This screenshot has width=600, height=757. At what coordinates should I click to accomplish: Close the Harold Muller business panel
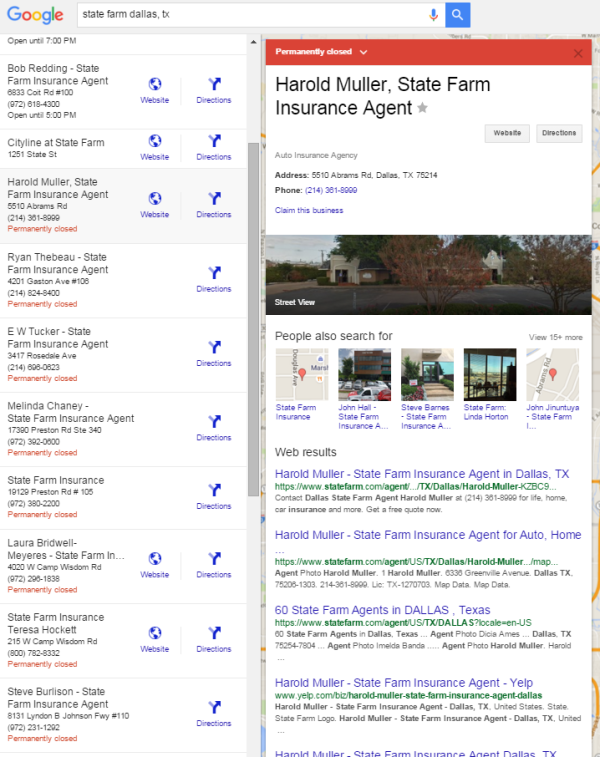coord(578,52)
